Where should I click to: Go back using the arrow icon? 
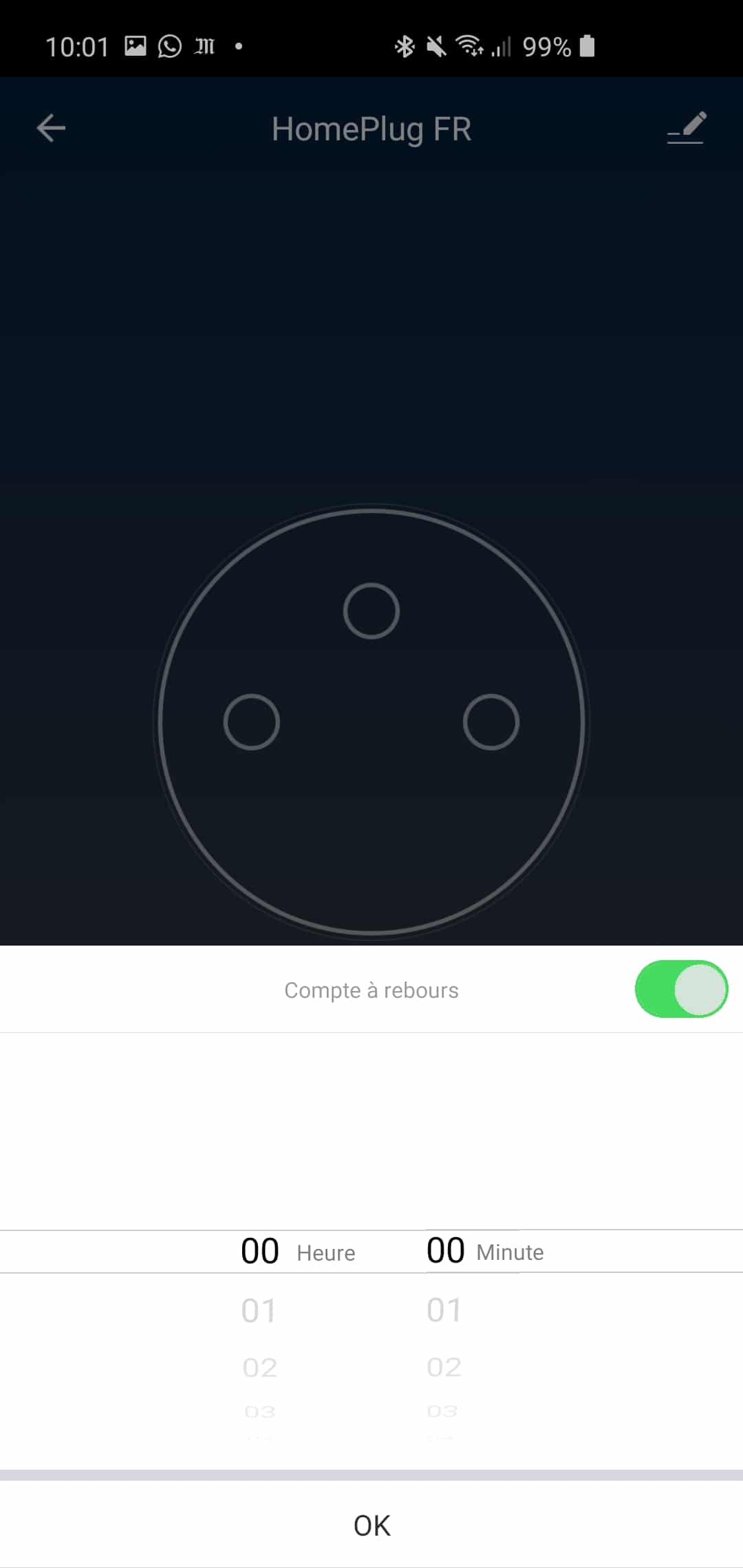tap(51, 128)
